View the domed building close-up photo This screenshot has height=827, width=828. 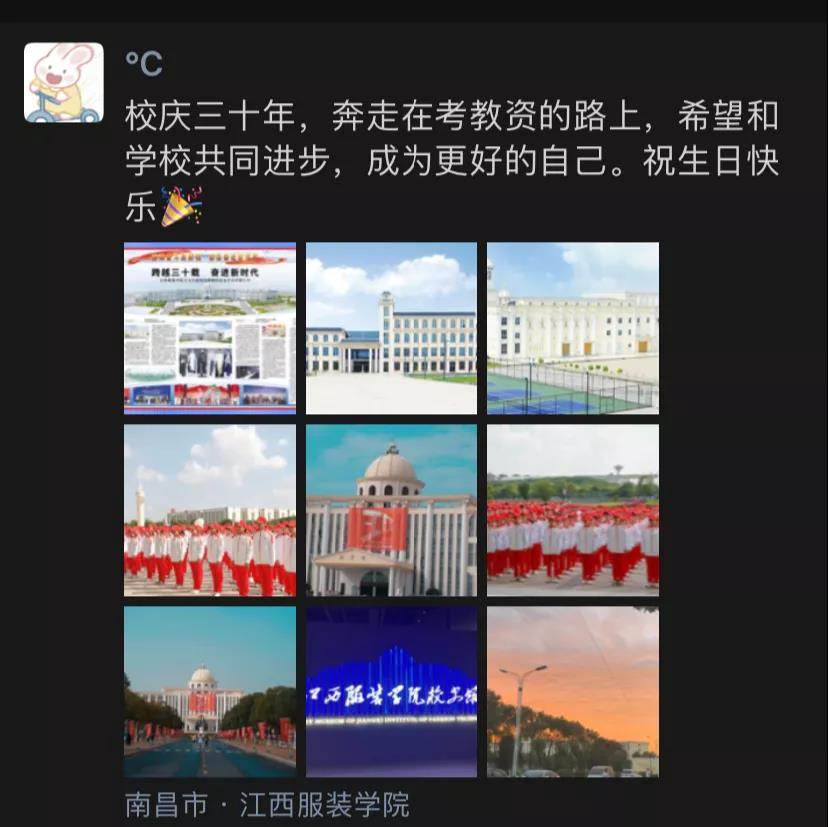click(391, 510)
